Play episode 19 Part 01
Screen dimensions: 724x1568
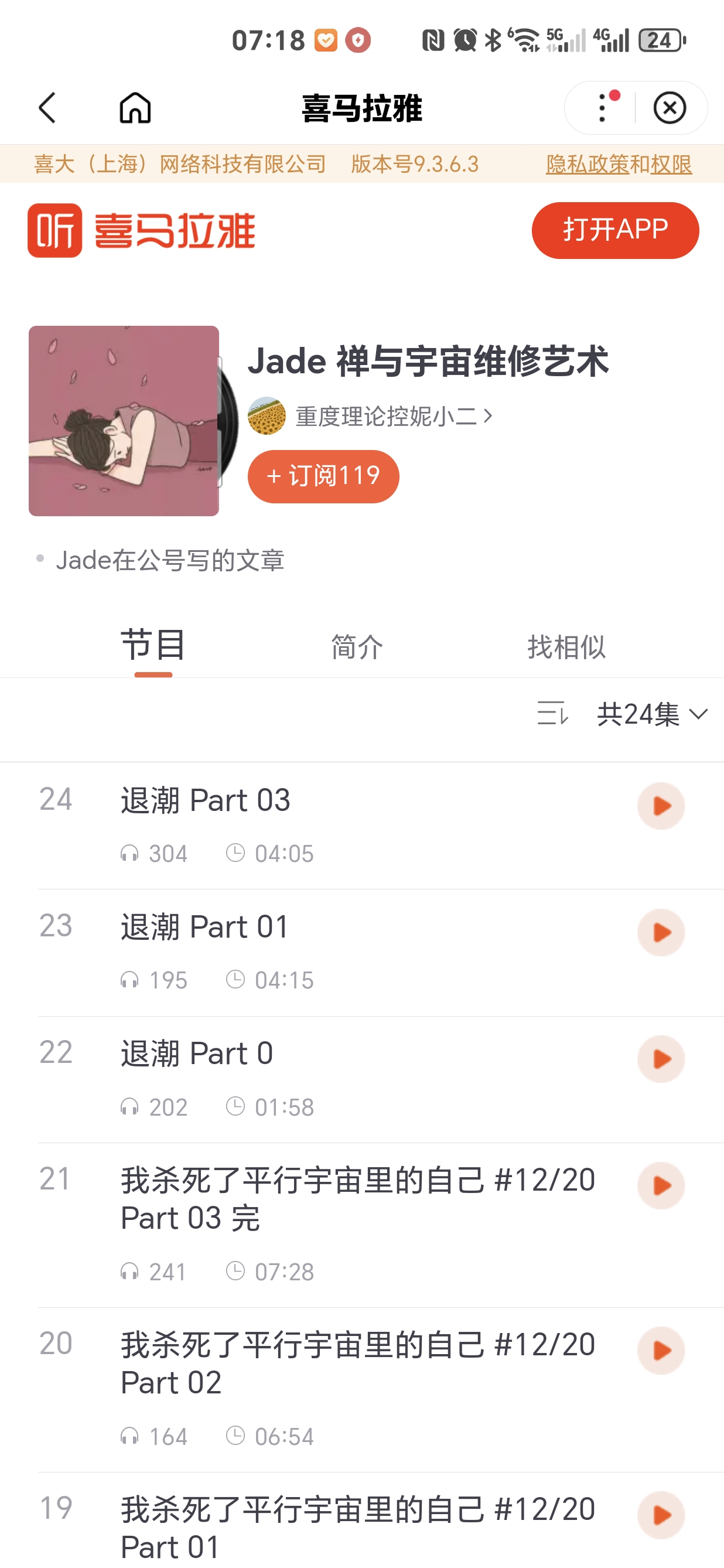click(x=661, y=1515)
